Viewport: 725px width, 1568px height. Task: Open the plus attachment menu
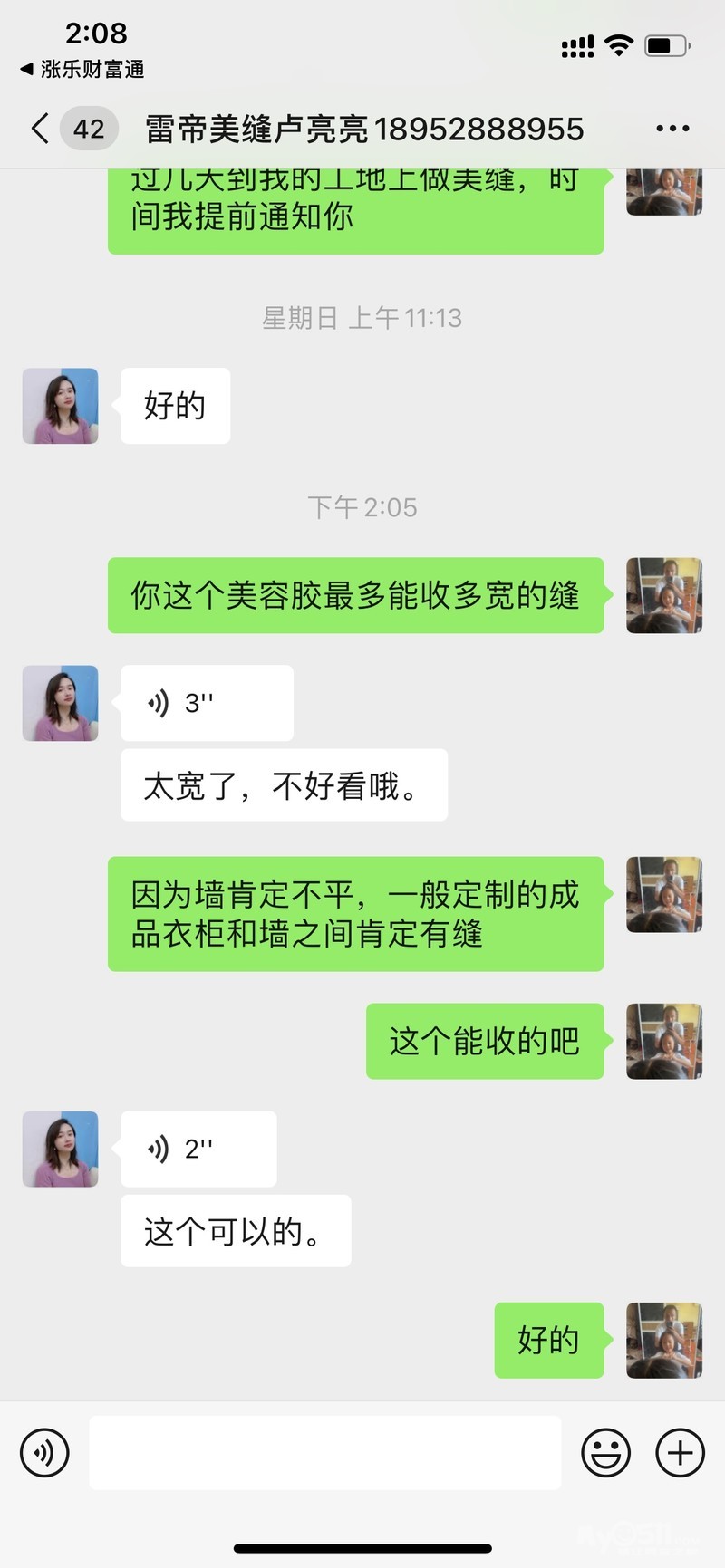click(x=680, y=1453)
